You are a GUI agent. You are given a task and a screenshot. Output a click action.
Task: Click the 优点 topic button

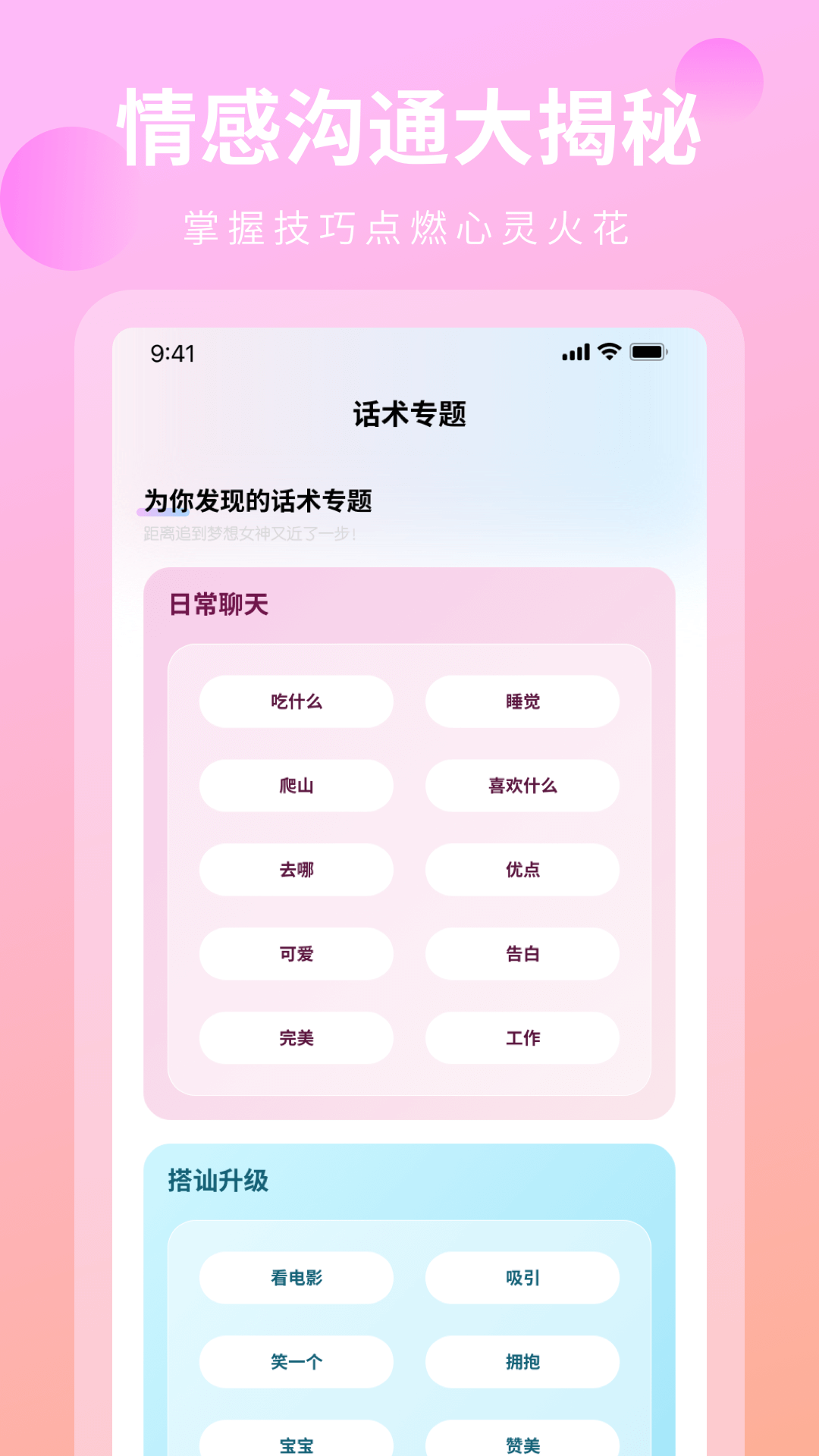(522, 870)
